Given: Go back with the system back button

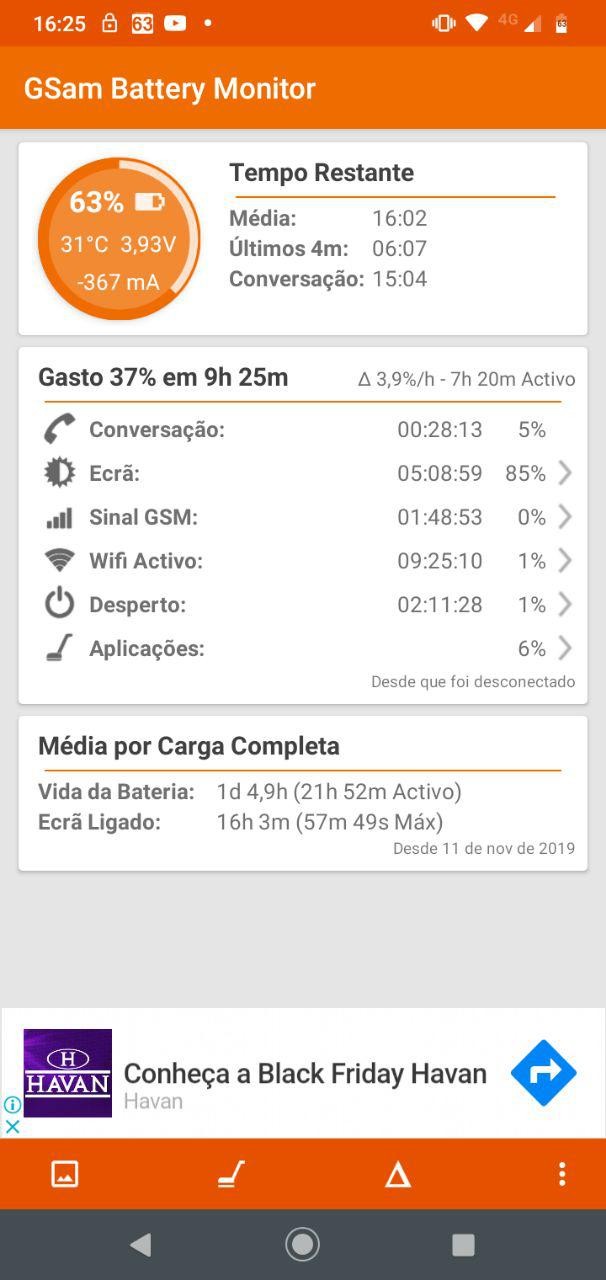Looking at the screenshot, I should click(x=141, y=1244).
